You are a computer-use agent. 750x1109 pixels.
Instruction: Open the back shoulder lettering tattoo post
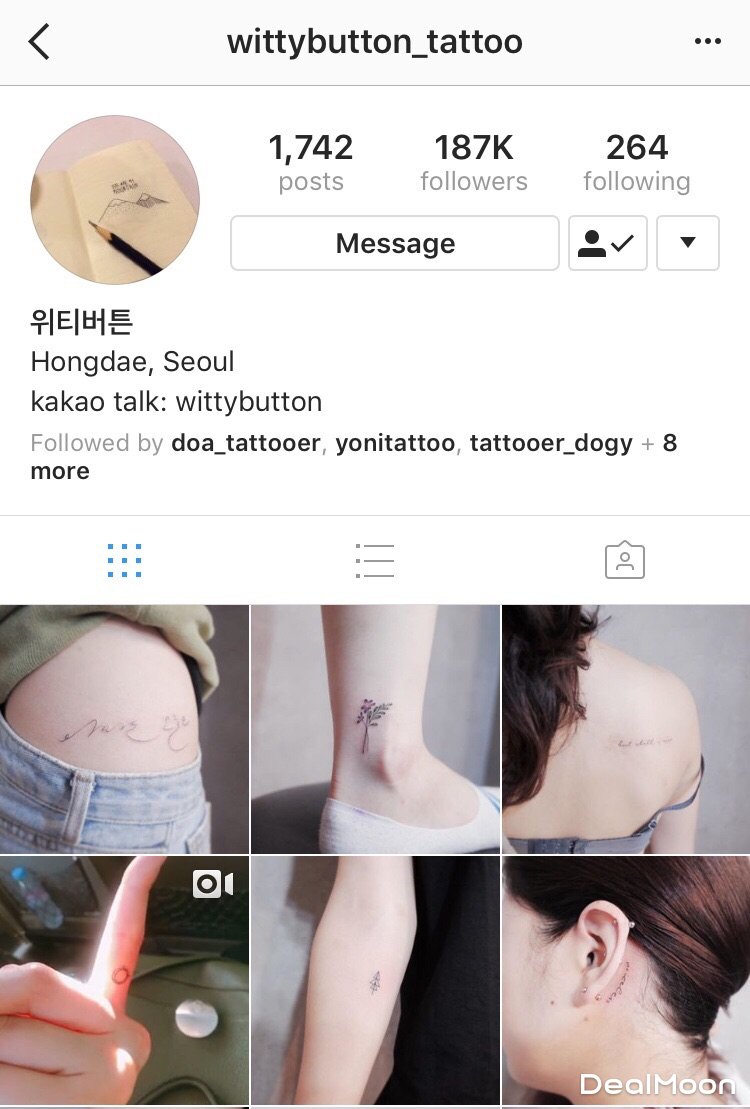[x=626, y=728]
